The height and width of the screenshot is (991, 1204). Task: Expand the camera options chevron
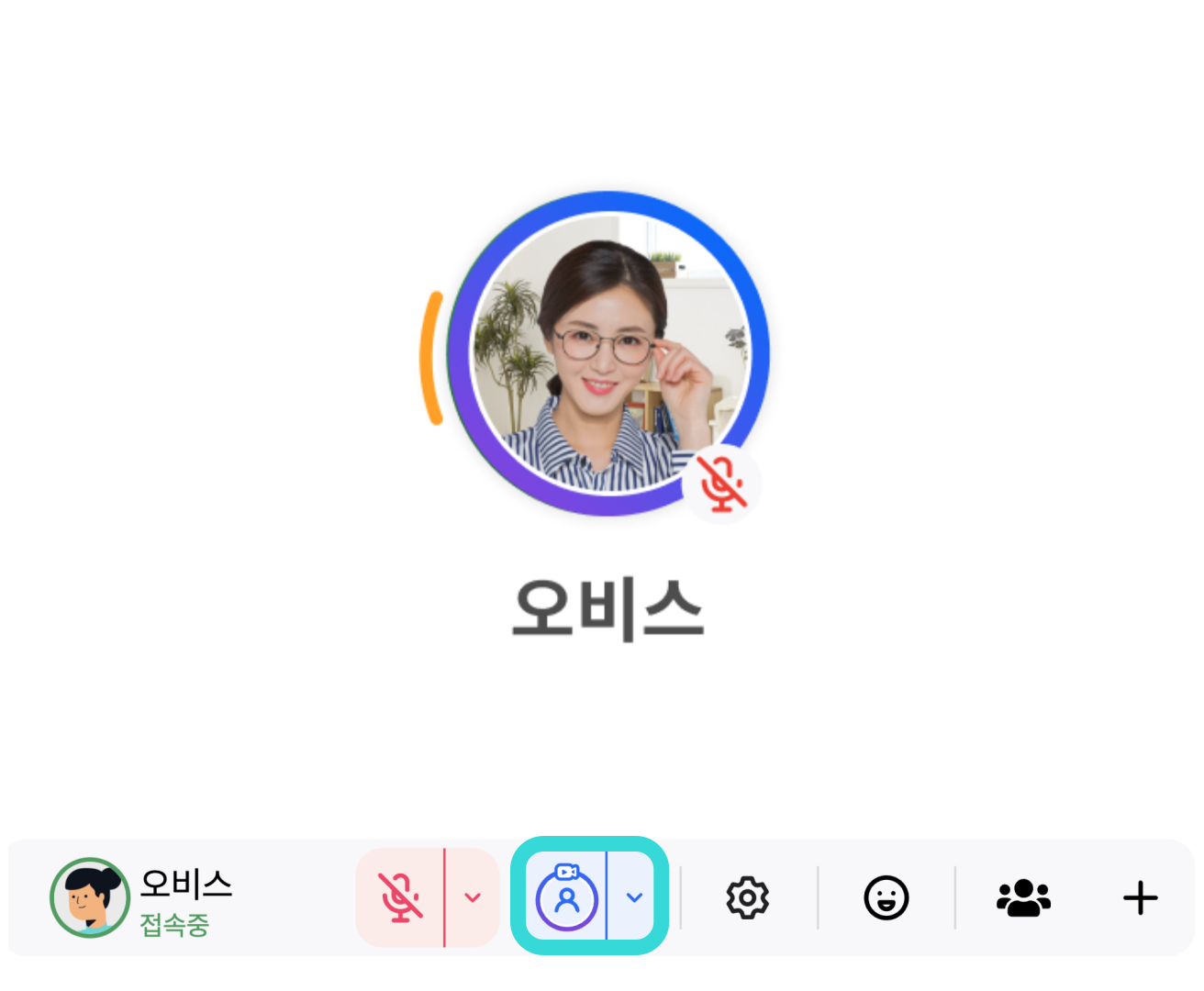[x=634, y=897]
